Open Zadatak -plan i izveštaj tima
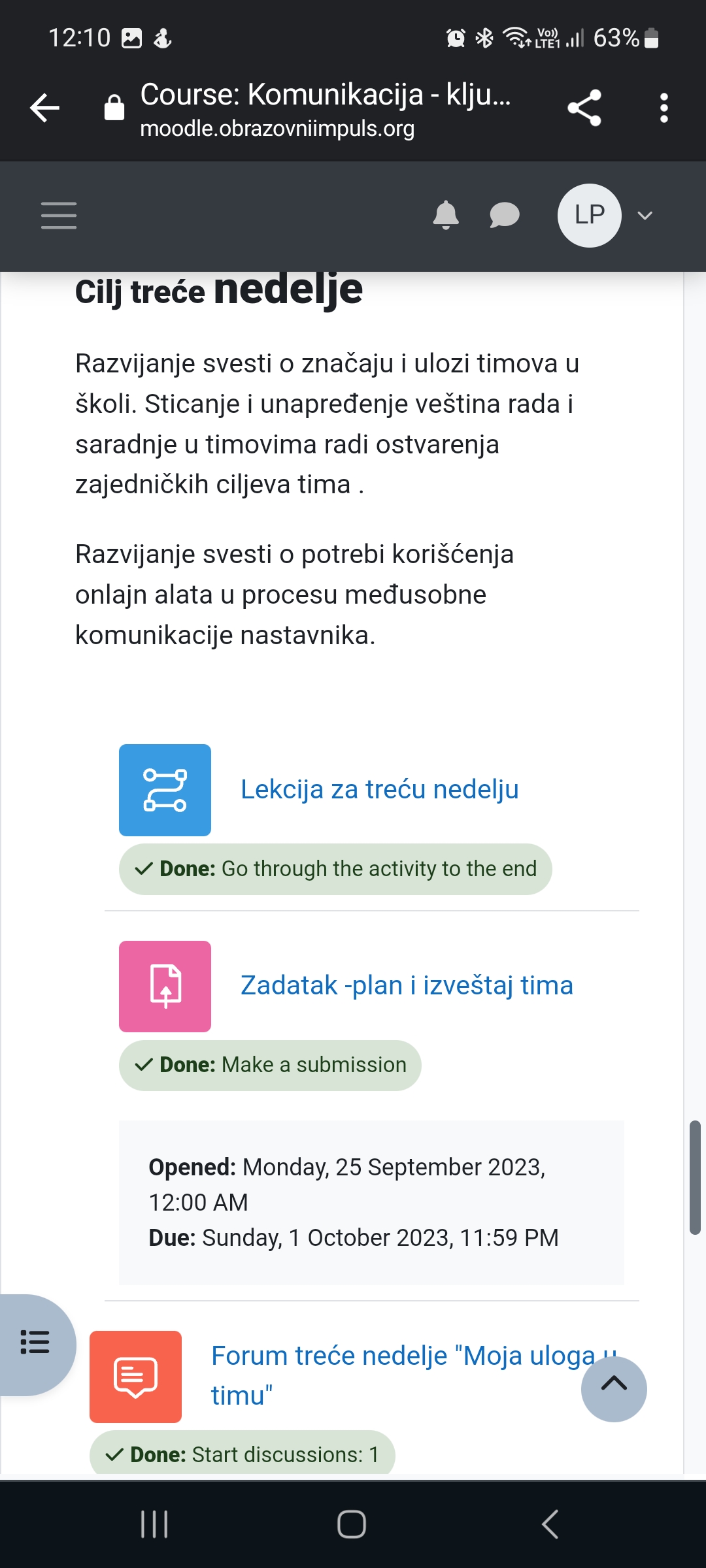This screenshot has width=706, height=1568. coord(407,985)
